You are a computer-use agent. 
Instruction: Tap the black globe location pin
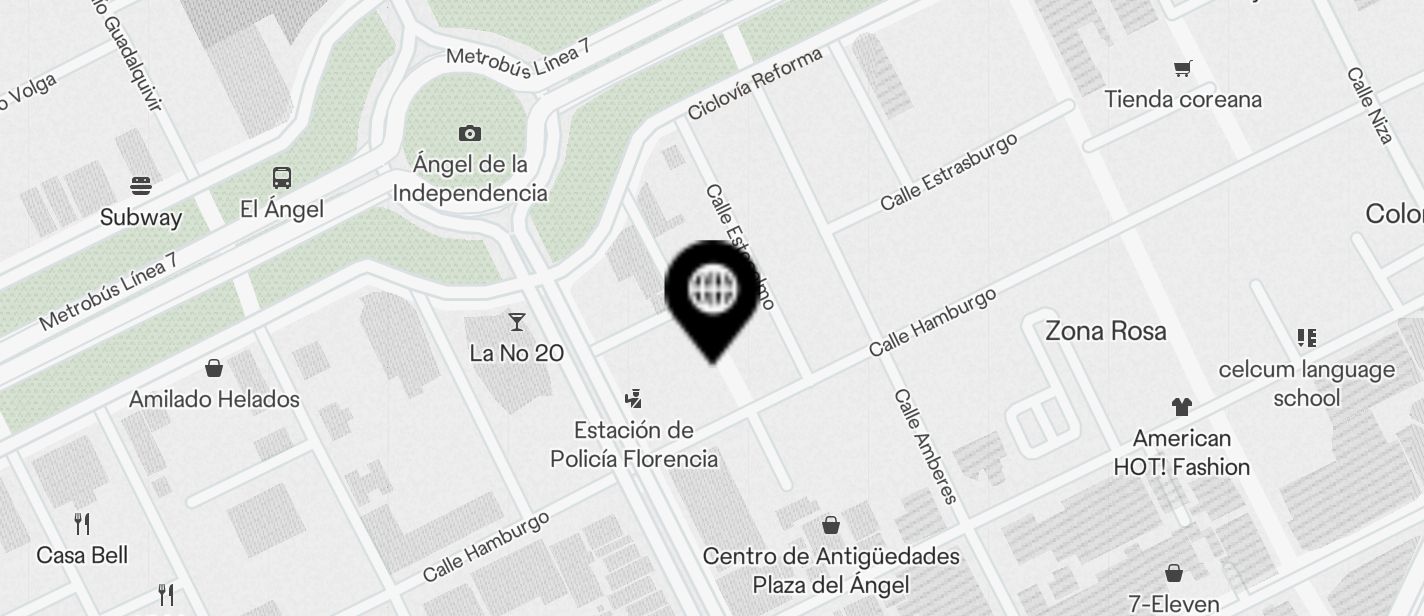coord(713,292)
